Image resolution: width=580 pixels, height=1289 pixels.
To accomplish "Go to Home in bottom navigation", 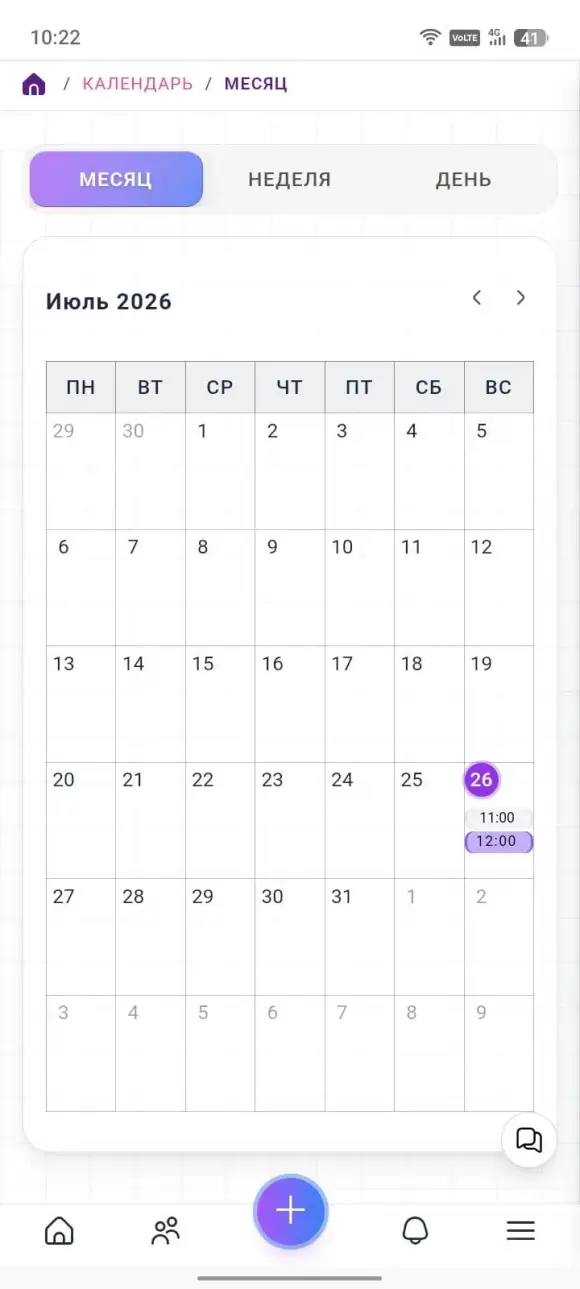I will tap(59, 1231).
